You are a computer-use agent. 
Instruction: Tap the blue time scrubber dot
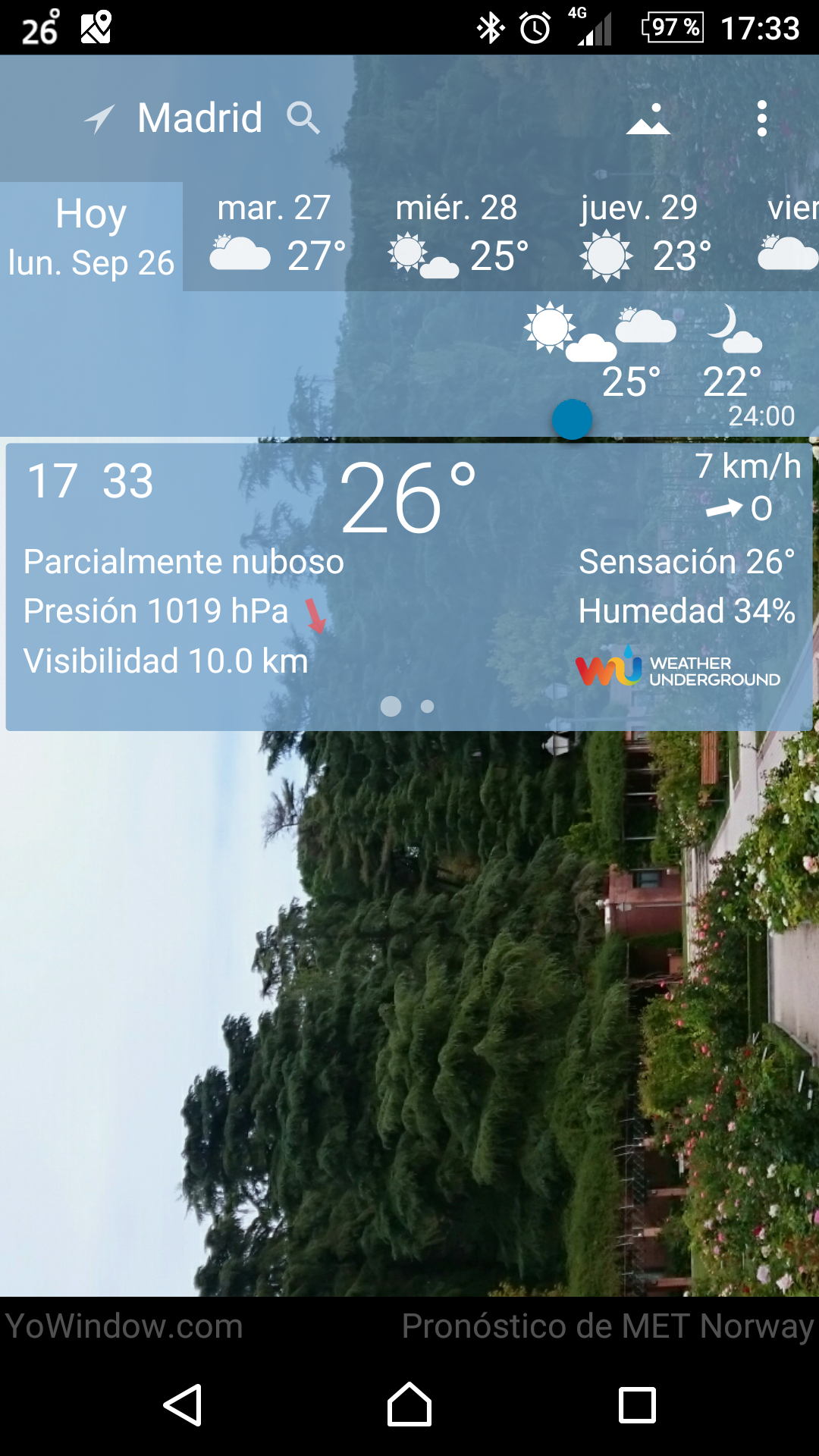click(x=572, y=419)
